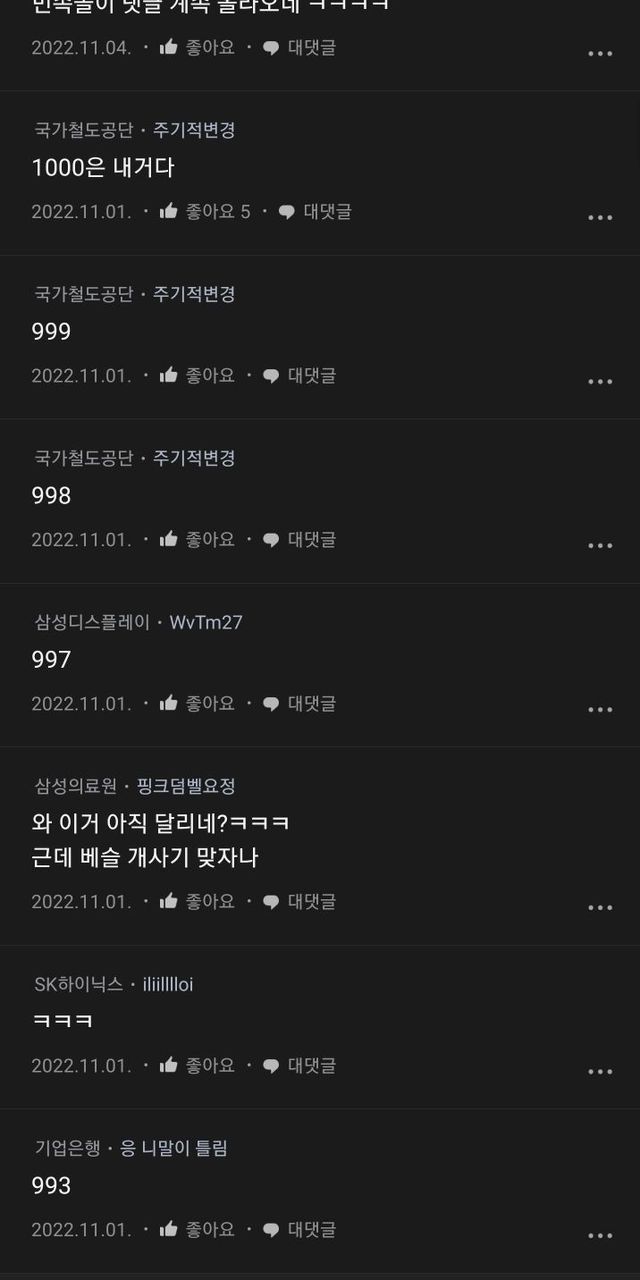The height and width of the screenshot is (1280, 640).
Task: Like the SK하이닉스 "ㅋㅋㅋ" comment
Action: click(197, 1065)
